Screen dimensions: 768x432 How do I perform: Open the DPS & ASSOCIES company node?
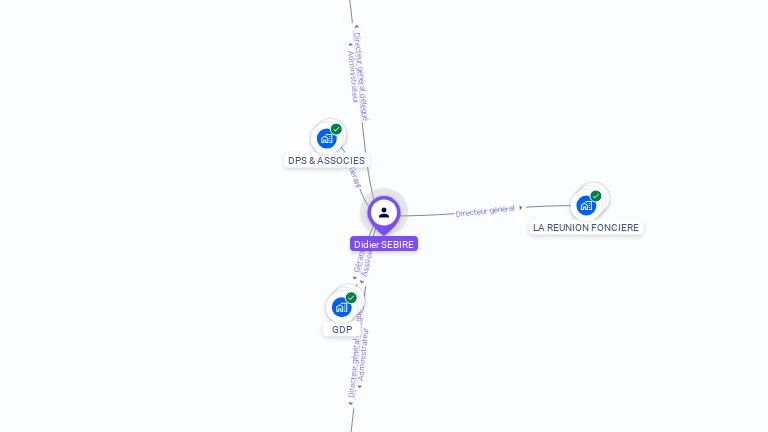pos(326,139)
